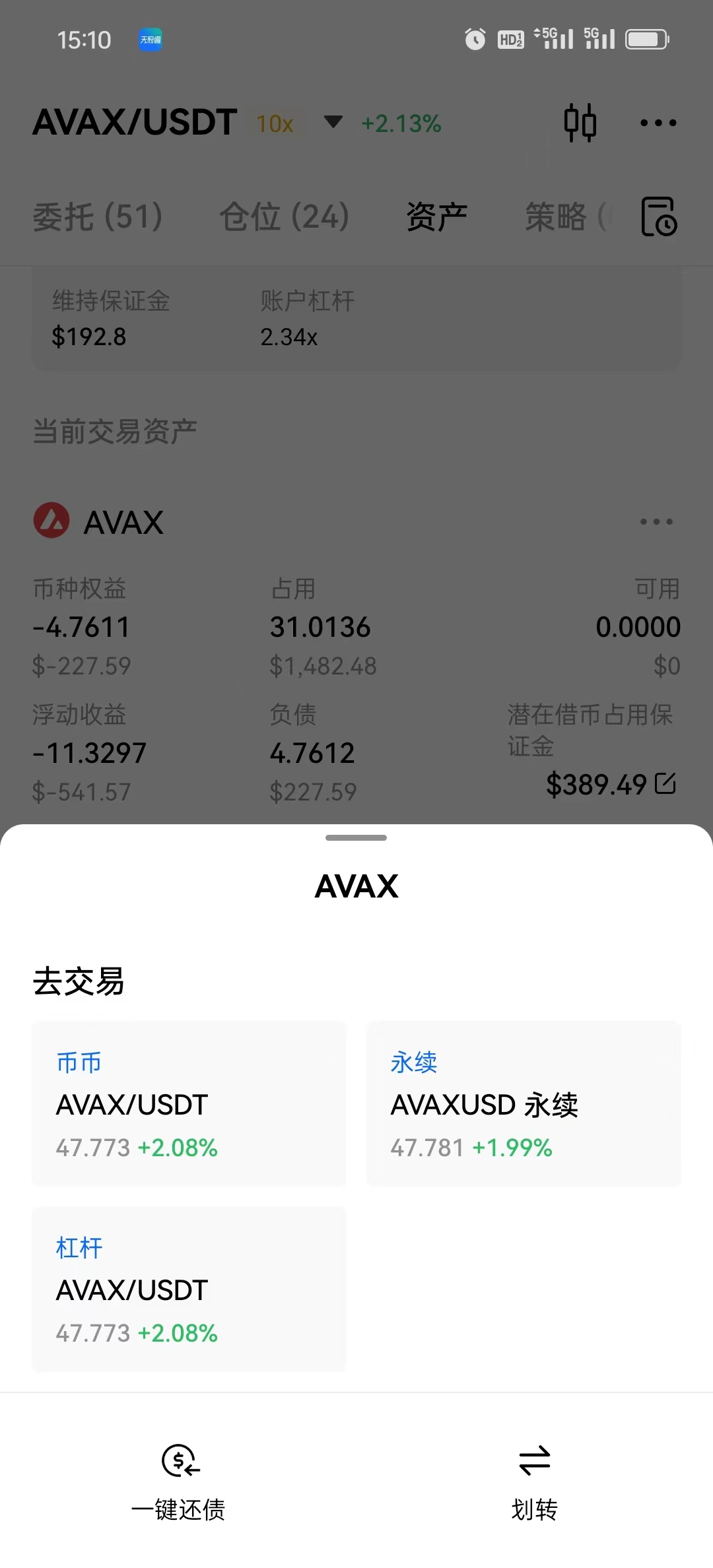Edit the 潜在借币占用保证金 value
This screenshot has height=1568, width=713.
(x=665, y=783)
